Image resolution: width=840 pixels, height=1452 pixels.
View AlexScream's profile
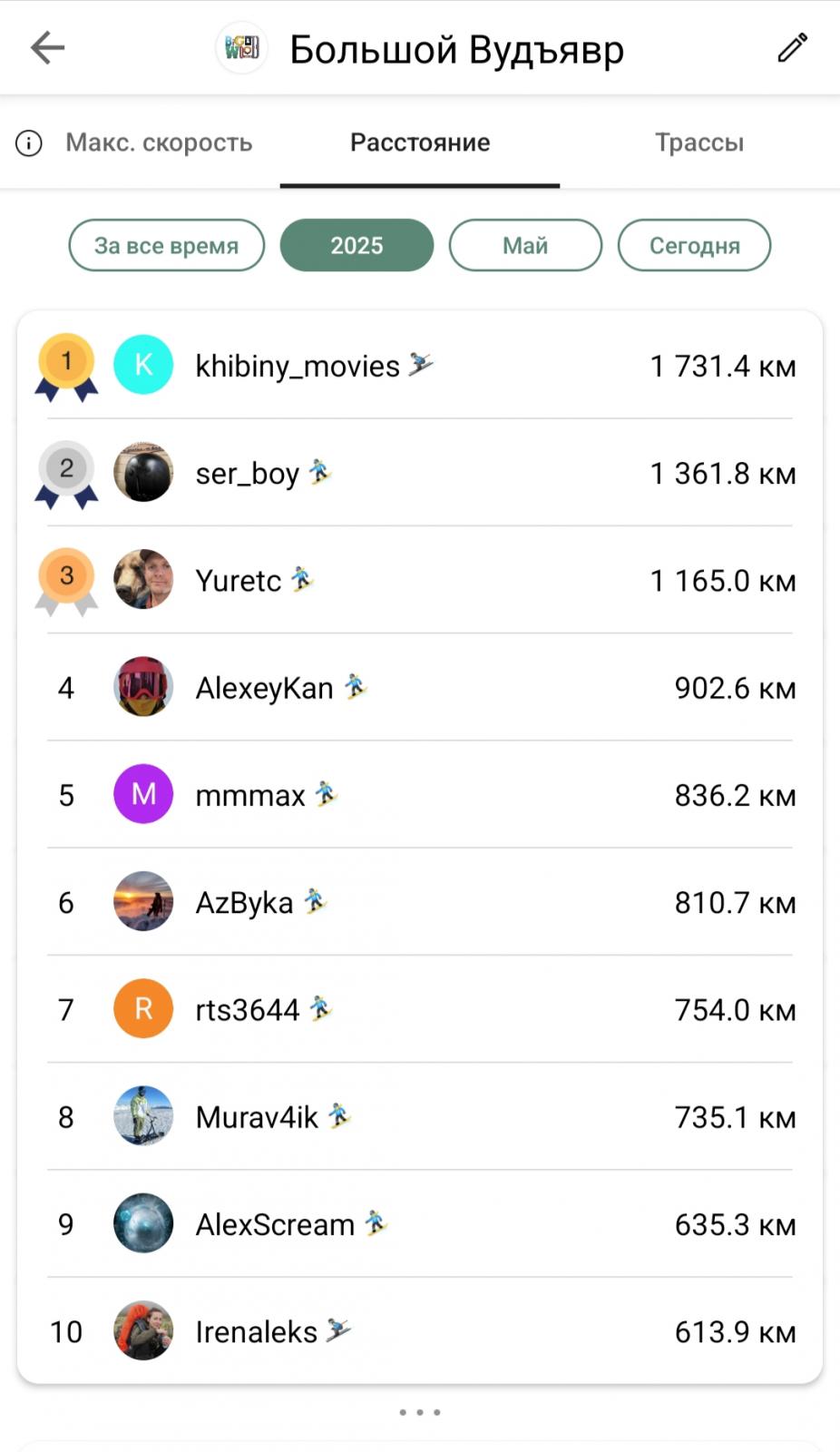click(420, 1223)
